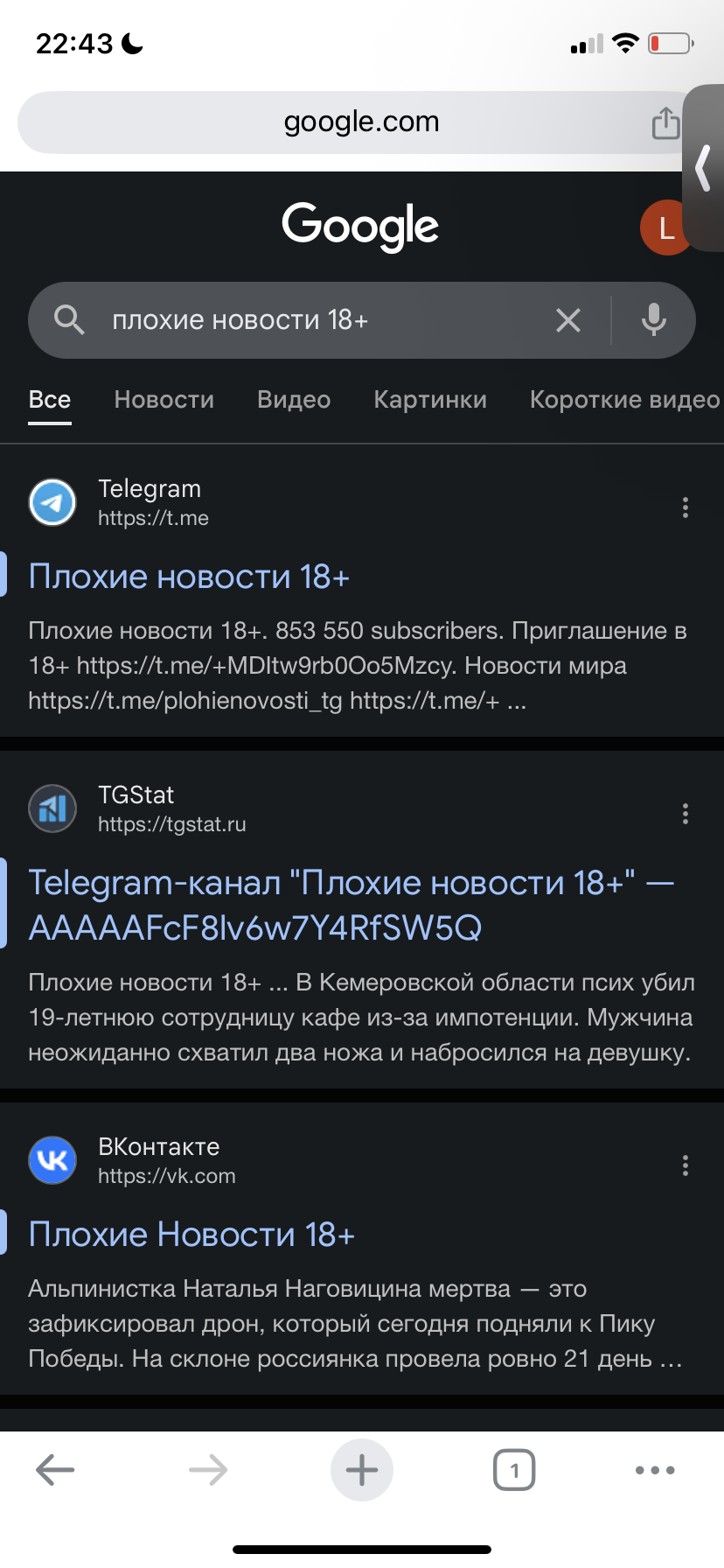
Task: Open options for the Telegram result
Action: [686, 507]
